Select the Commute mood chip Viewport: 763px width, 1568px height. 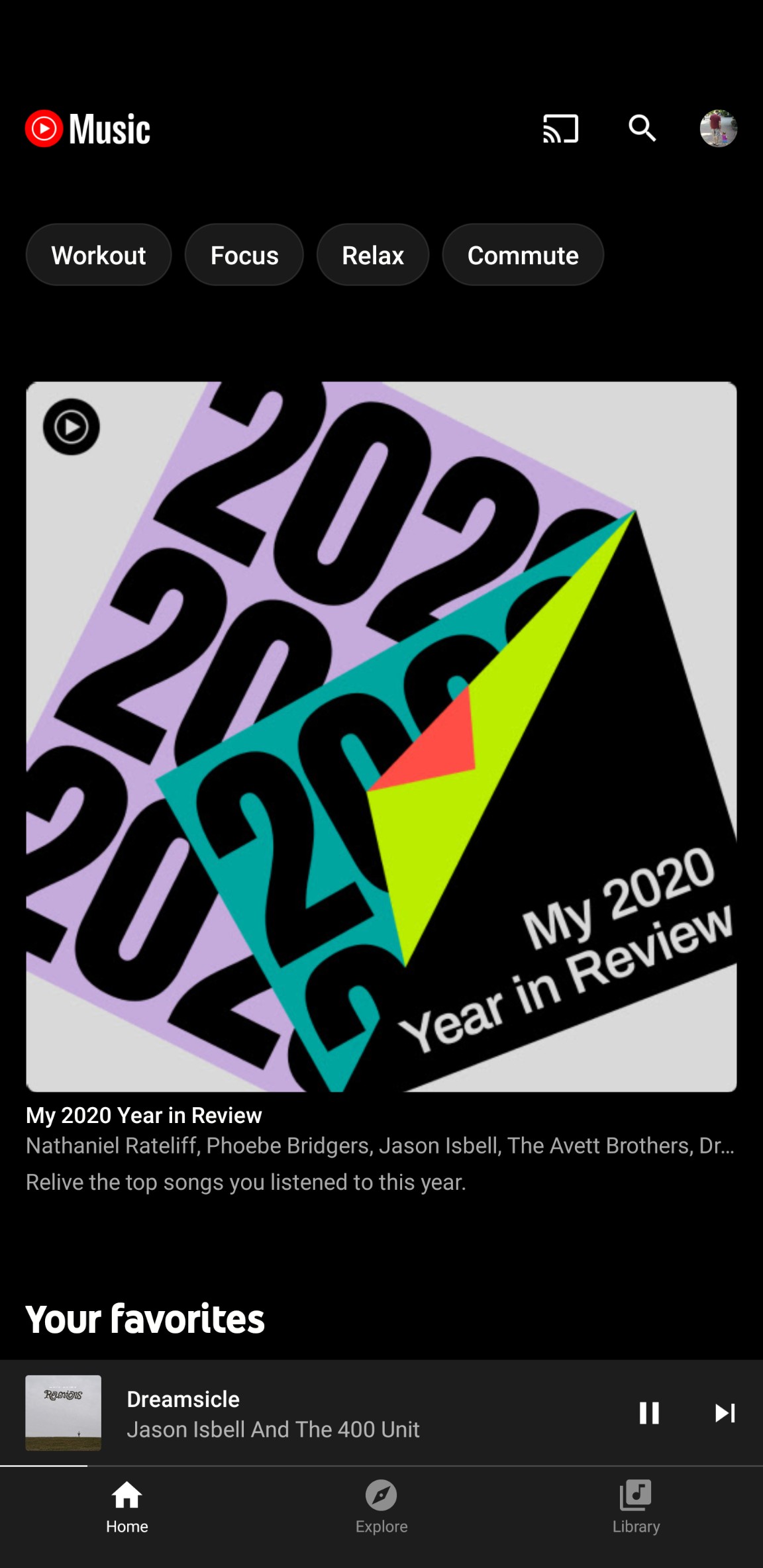[x=523, y=255]
